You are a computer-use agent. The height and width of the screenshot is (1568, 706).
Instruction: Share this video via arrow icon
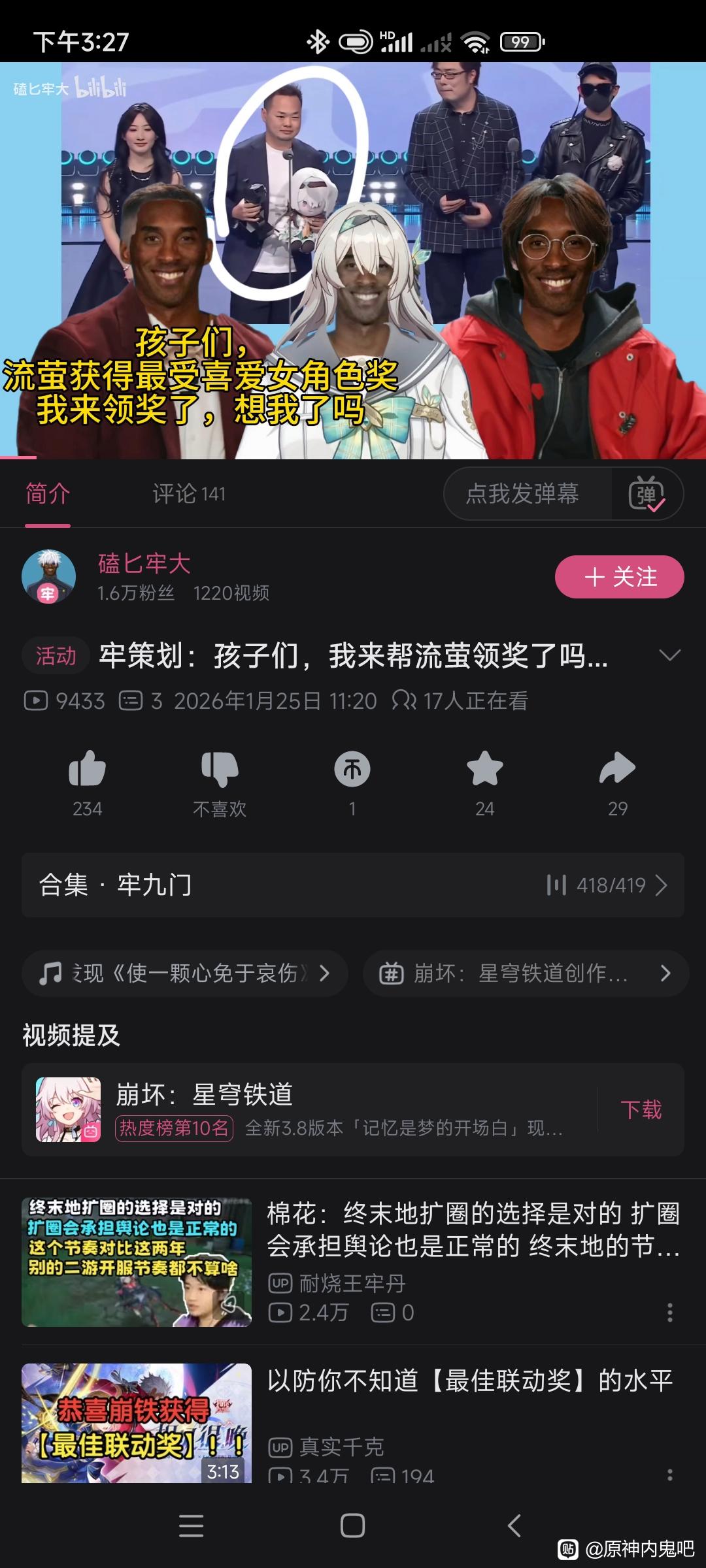pyautogui.click(x=617, y=769)
